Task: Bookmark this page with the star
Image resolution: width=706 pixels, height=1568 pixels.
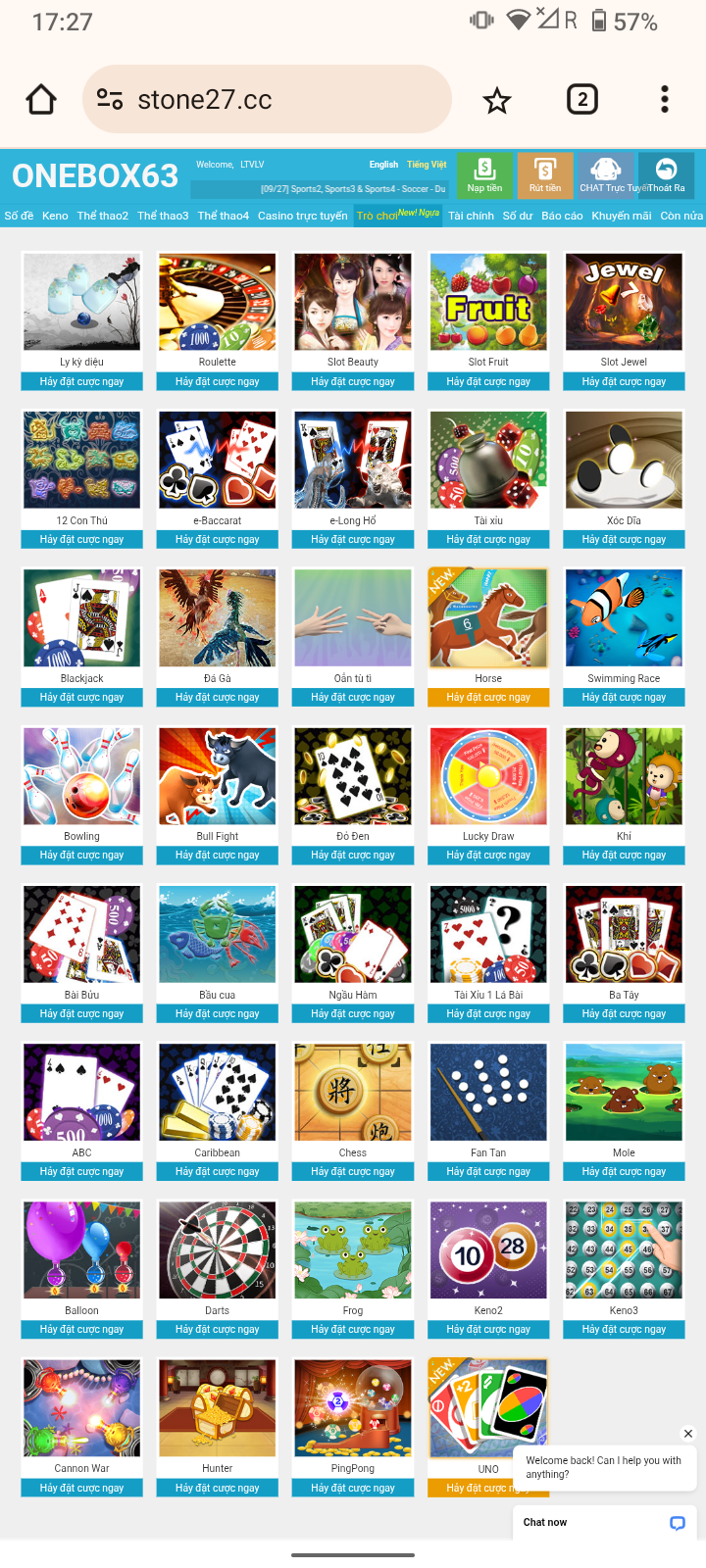Action: [497, 100]
